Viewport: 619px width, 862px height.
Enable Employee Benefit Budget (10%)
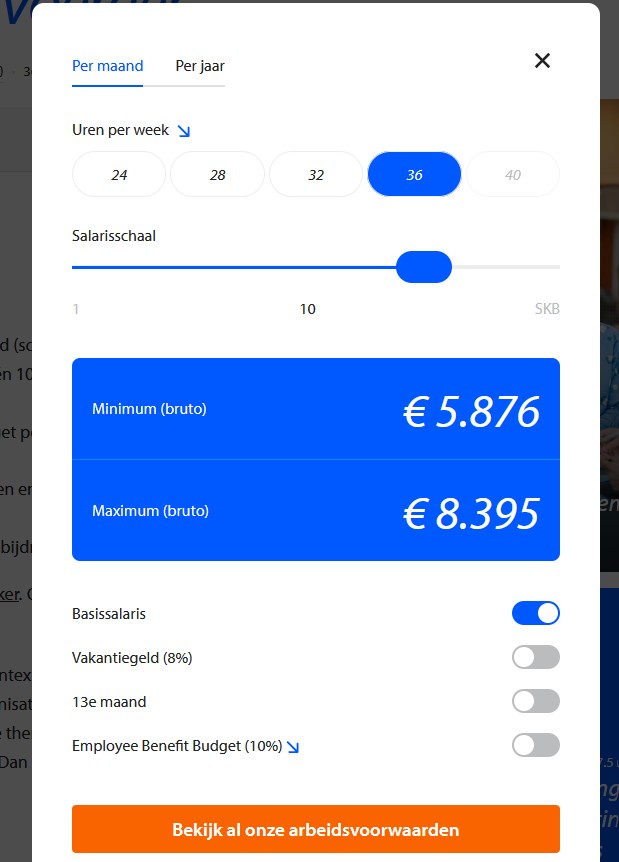[x=535, y=745]
